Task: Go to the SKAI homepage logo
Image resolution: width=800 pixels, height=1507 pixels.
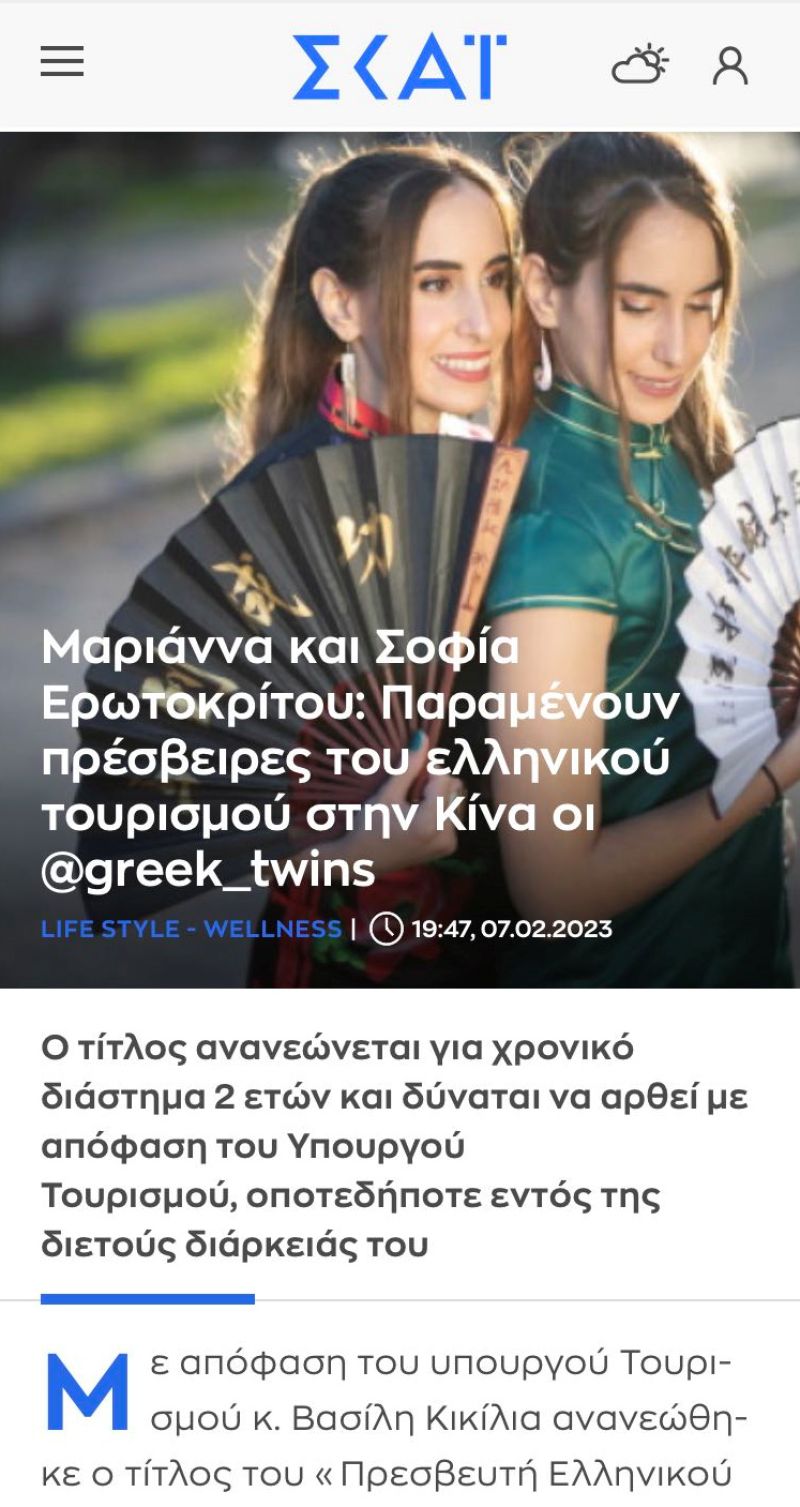Action: [399, 67]
